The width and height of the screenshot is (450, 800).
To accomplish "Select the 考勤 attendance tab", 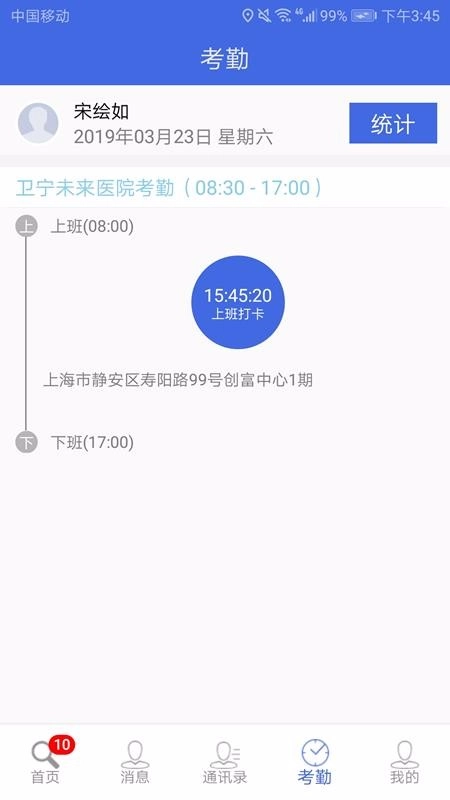I will coord(314,762).
